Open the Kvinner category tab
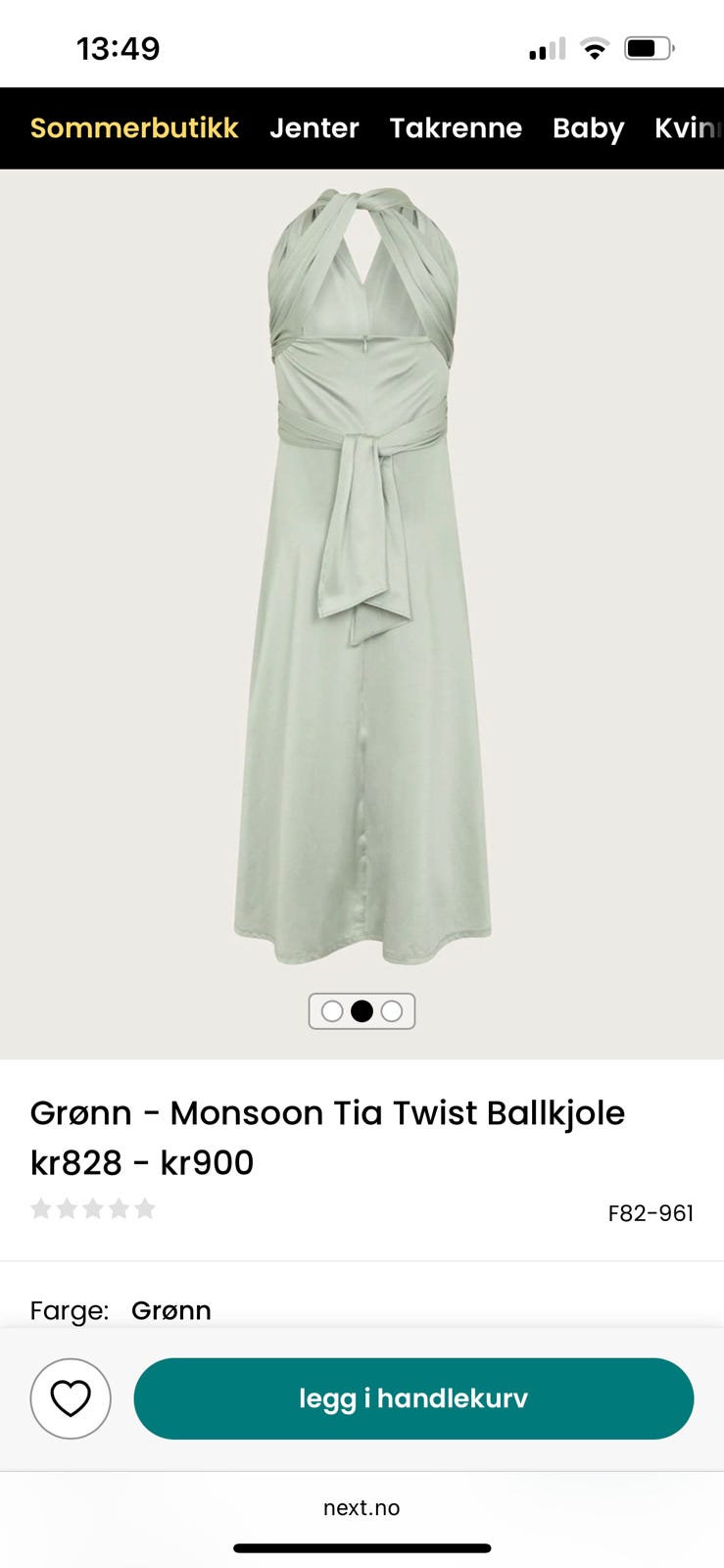This screenshot has width=724, height=1568. (688, 128)
